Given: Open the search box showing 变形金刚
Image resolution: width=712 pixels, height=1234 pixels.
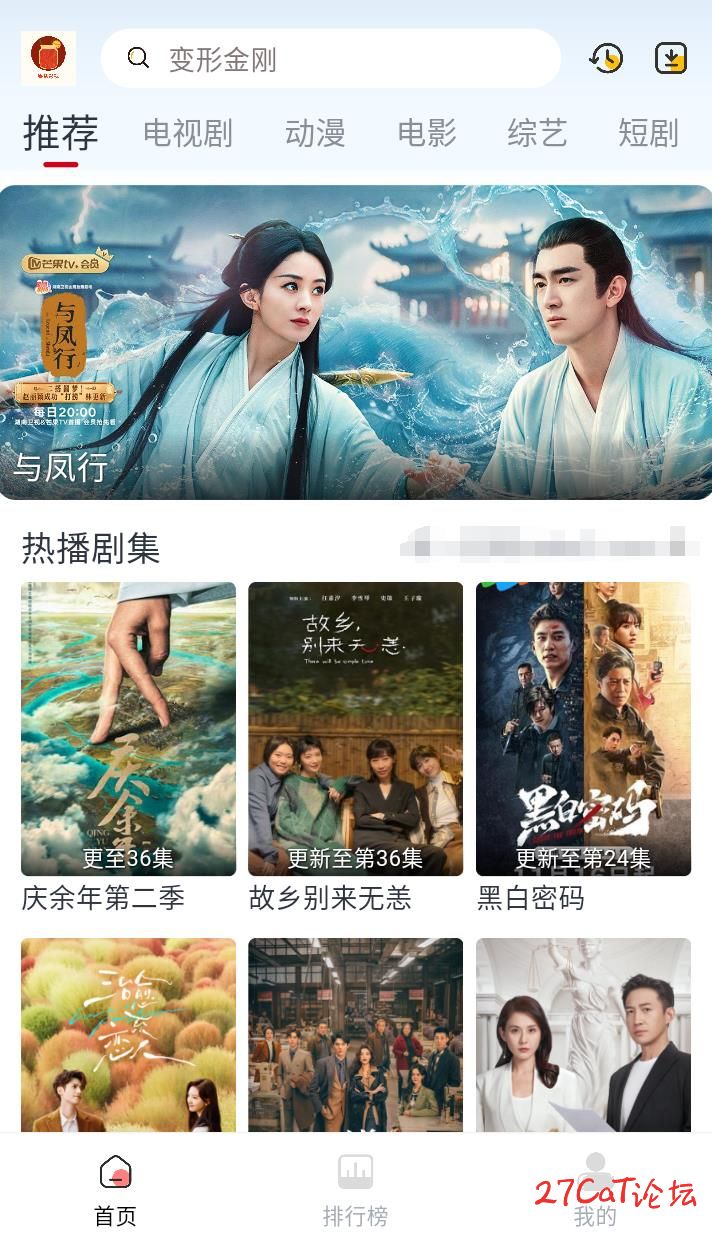Looking at the screenshot, I should (330, 59).
